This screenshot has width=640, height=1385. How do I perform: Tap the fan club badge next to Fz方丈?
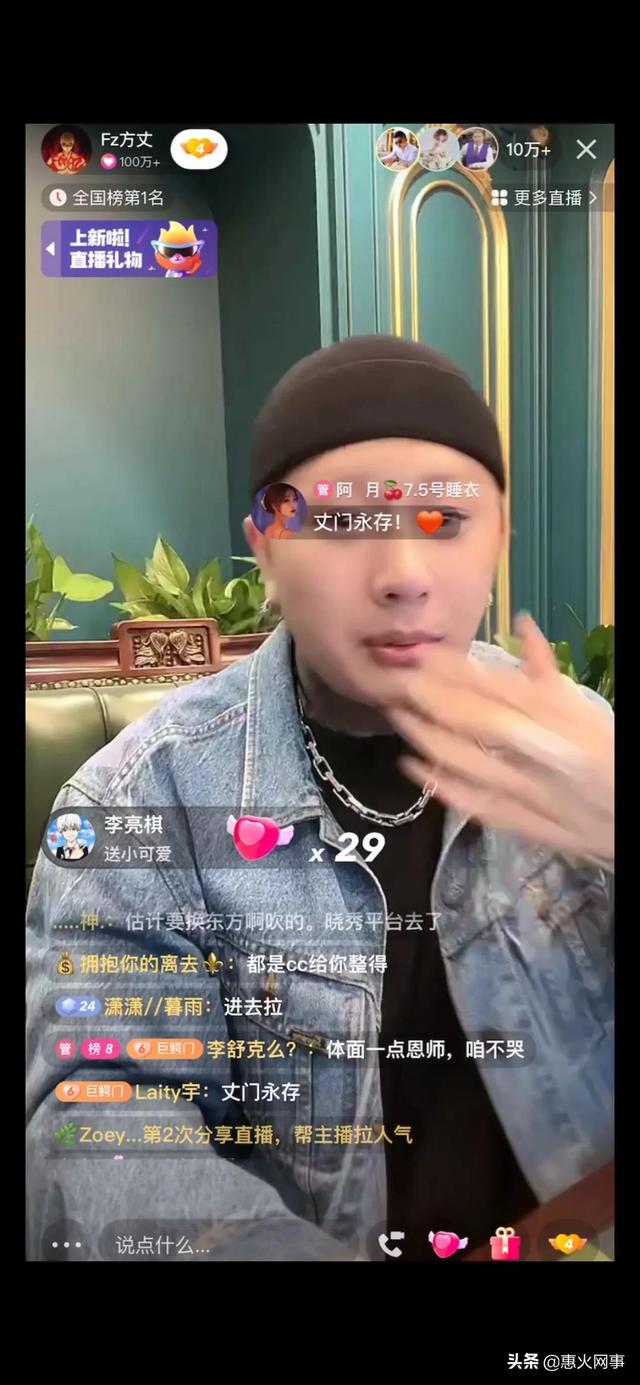click(x=199, y=149)
